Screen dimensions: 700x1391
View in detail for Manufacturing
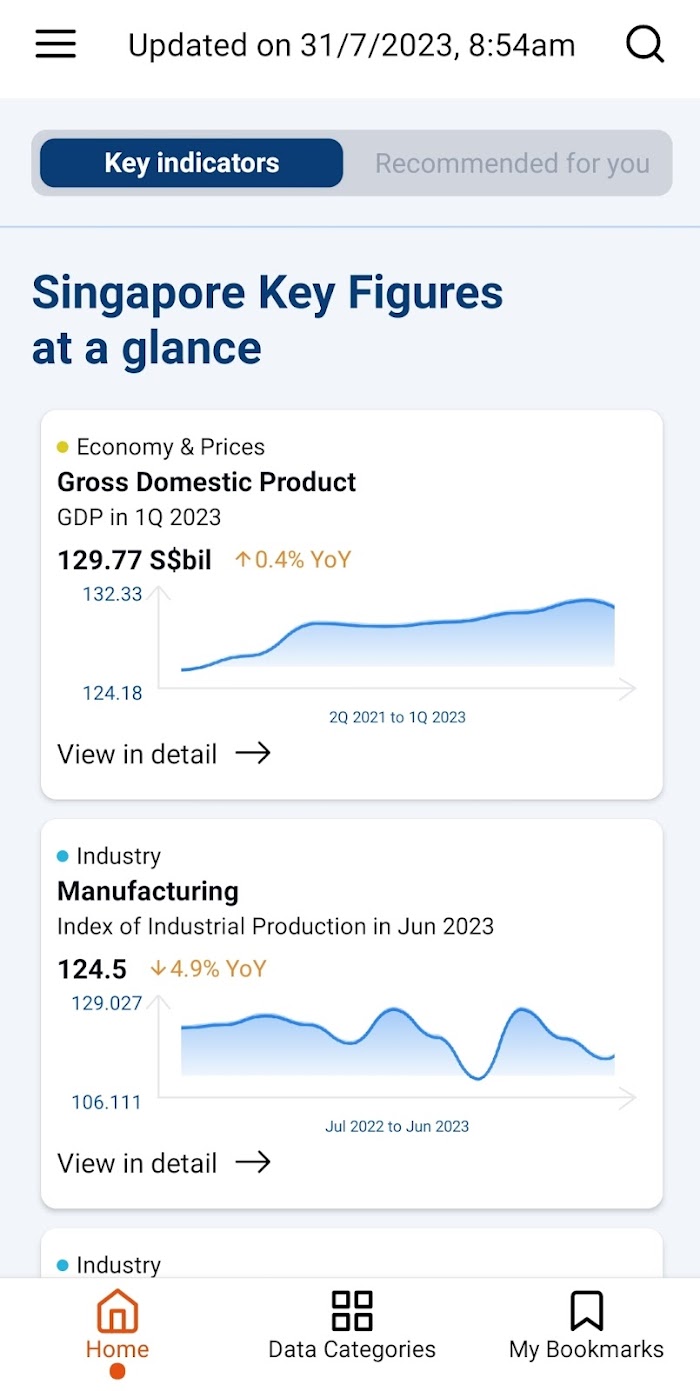click(164, 1163)
